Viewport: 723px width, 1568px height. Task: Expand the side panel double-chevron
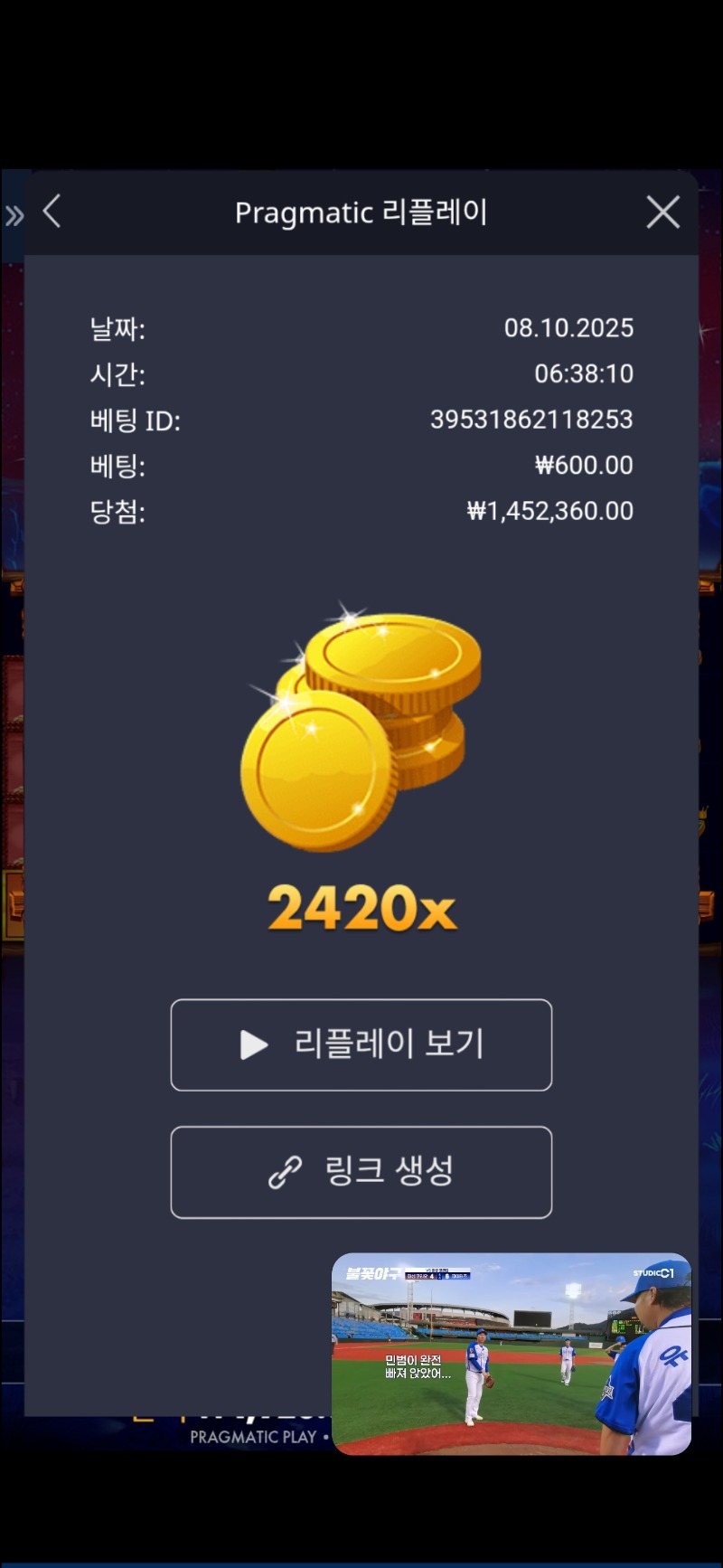tap(14, 215)
